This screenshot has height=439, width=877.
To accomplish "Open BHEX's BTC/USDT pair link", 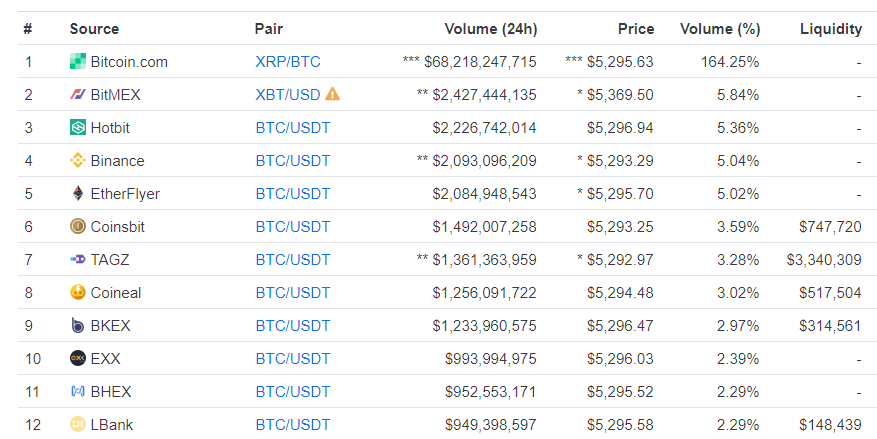I will [x=292, y=392].
